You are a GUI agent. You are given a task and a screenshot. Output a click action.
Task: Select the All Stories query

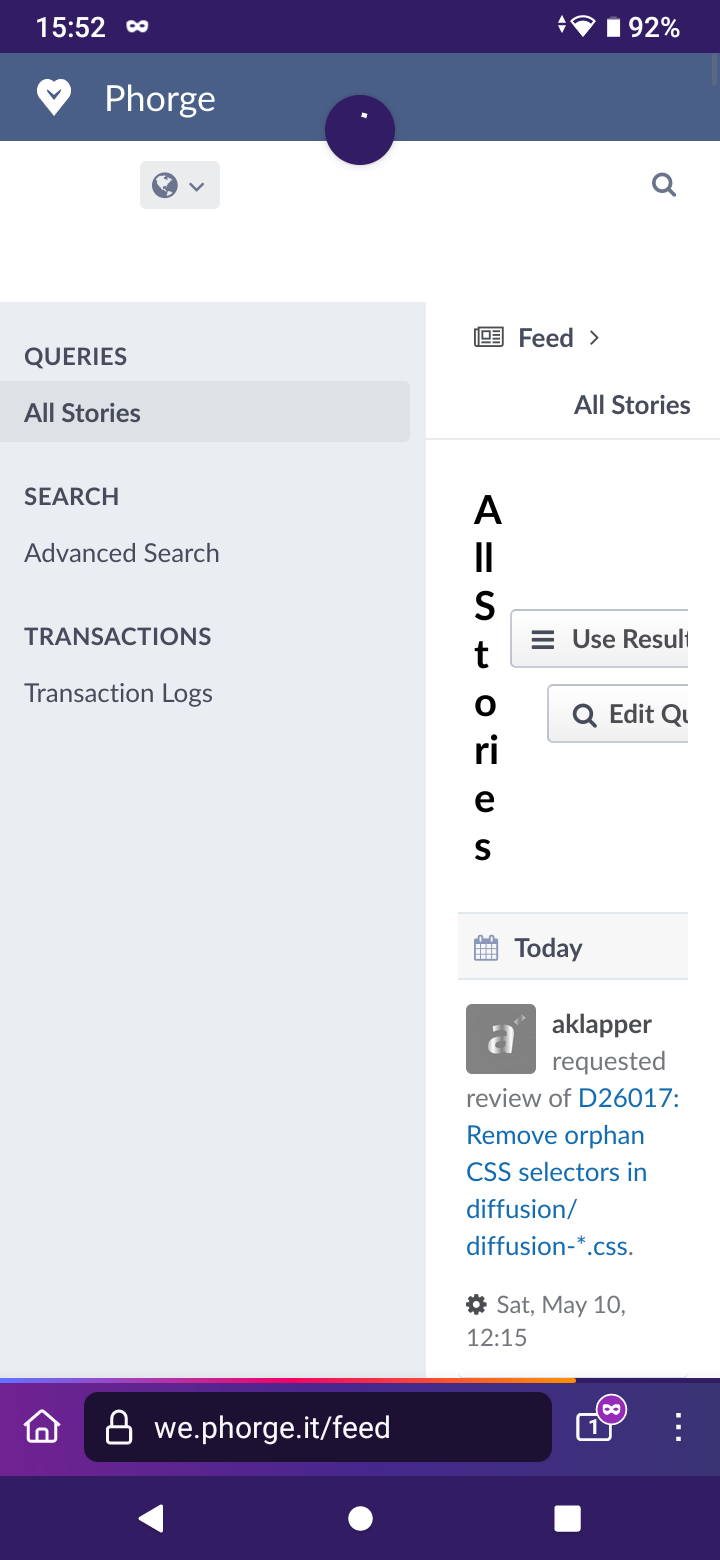pyautogui.click(x=205, y=412)
